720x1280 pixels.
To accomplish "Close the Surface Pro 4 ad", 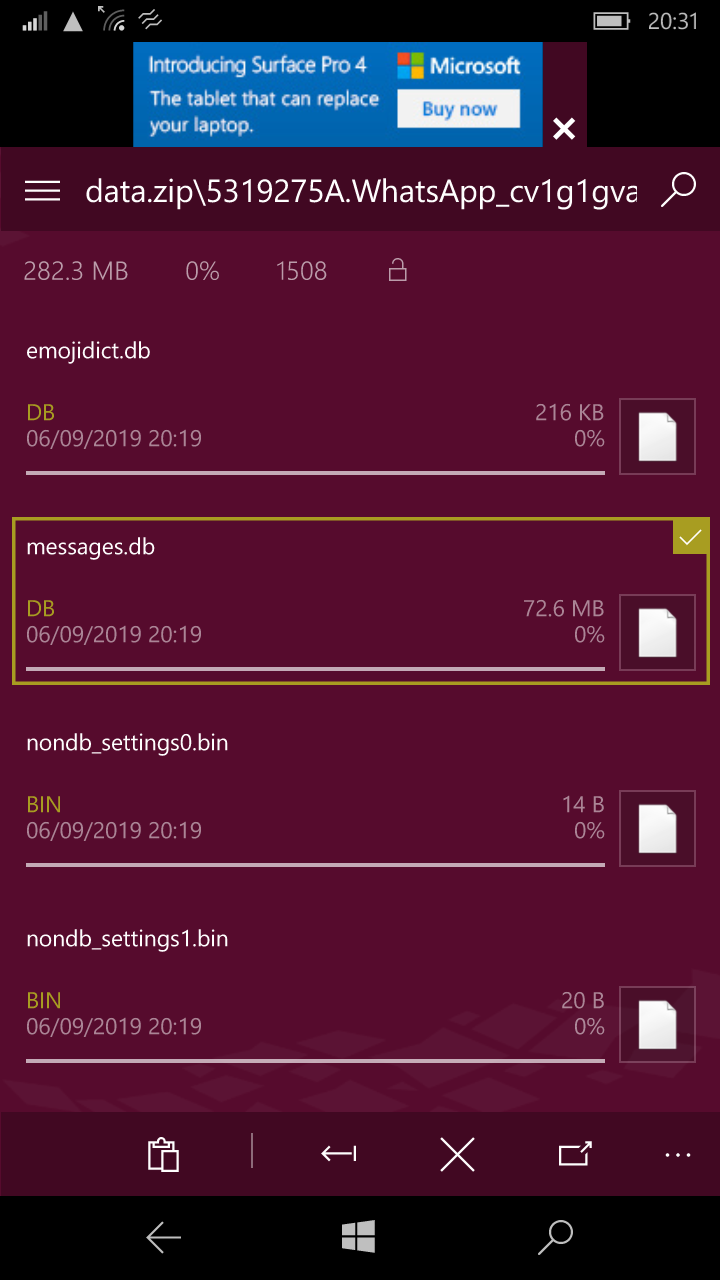I will [564, 128].
